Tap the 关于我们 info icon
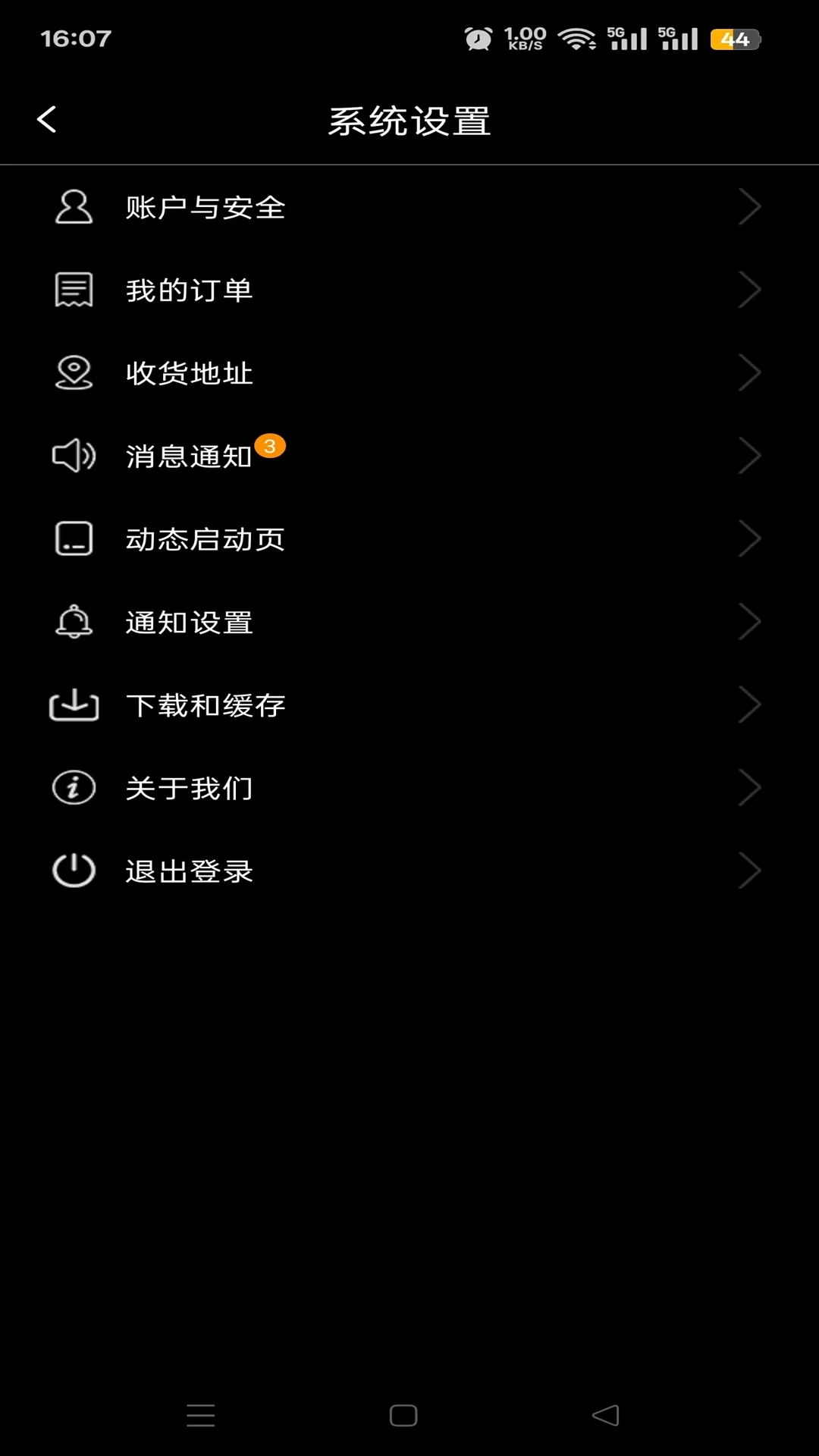Screen dimensions: 819x1456 (x=73, y=788)
